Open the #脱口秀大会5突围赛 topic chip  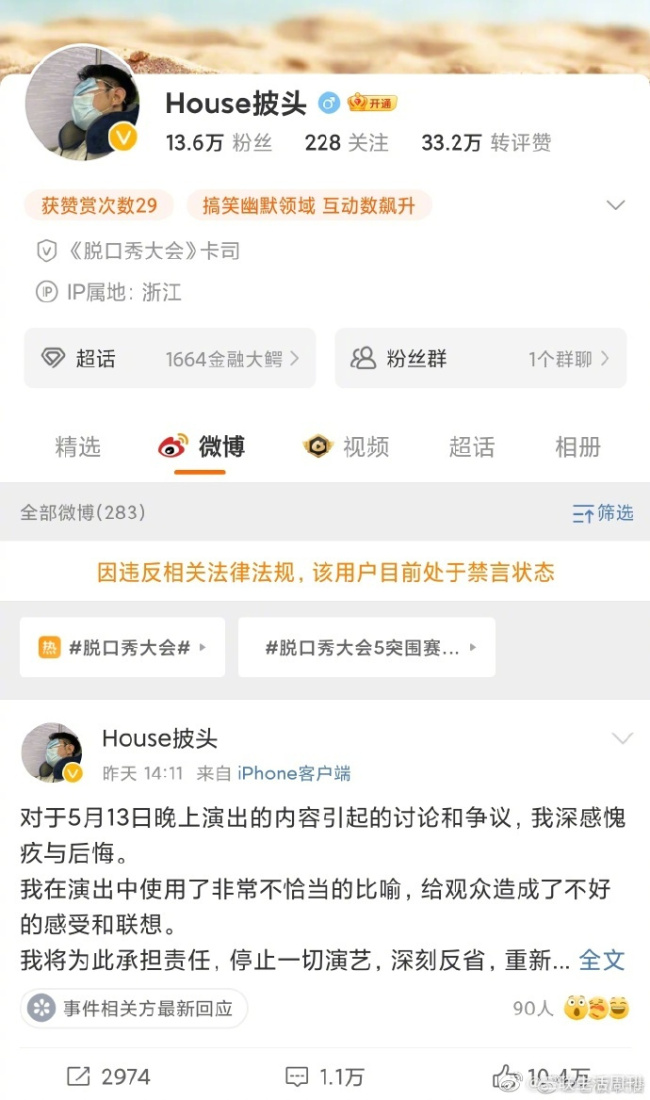366,647
